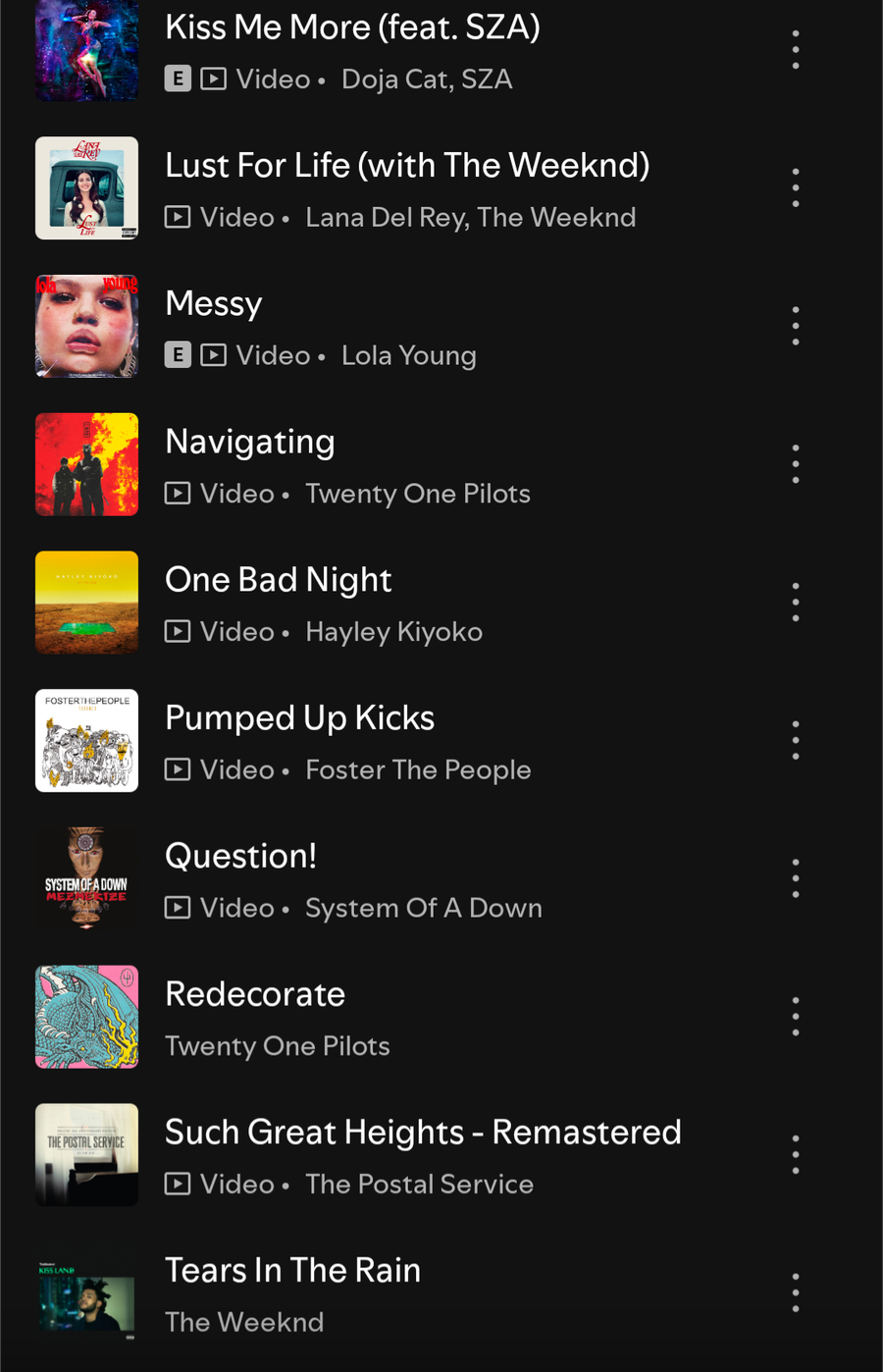Play One Bad Night by Hayley Kiyoko

(278, 581)
